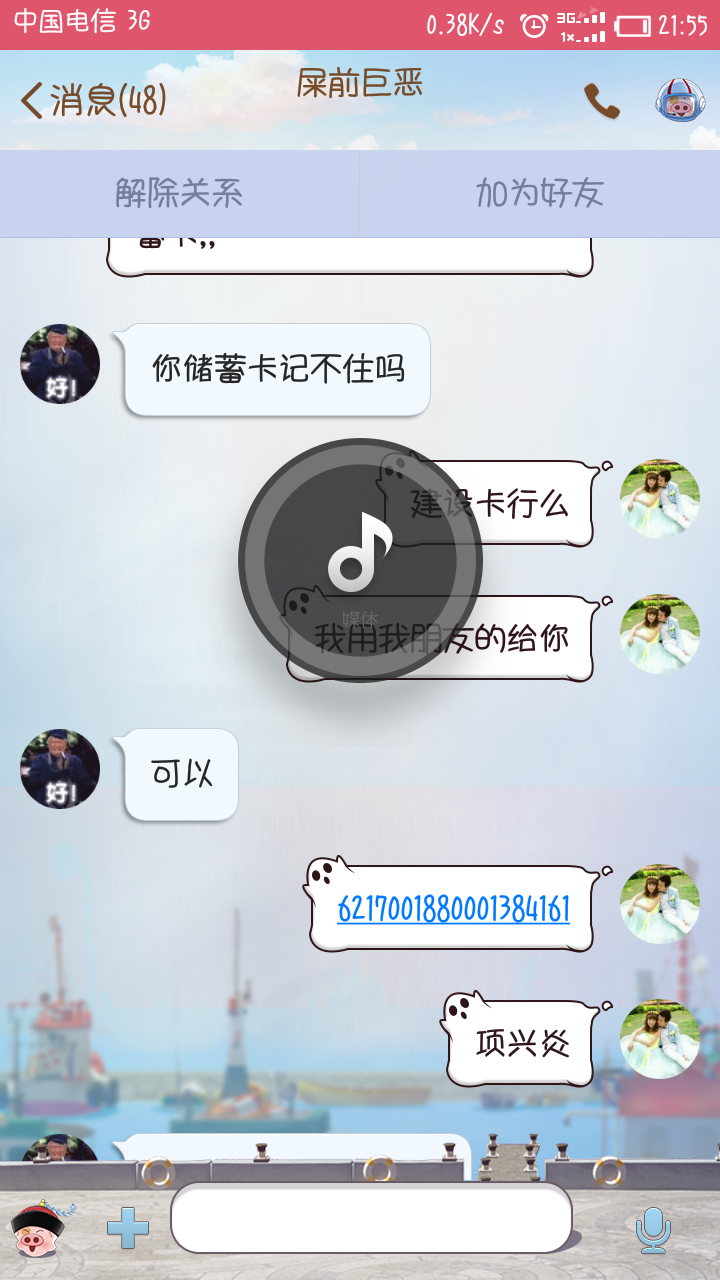Open the plus attachment menu

(x=128, y=1228)
